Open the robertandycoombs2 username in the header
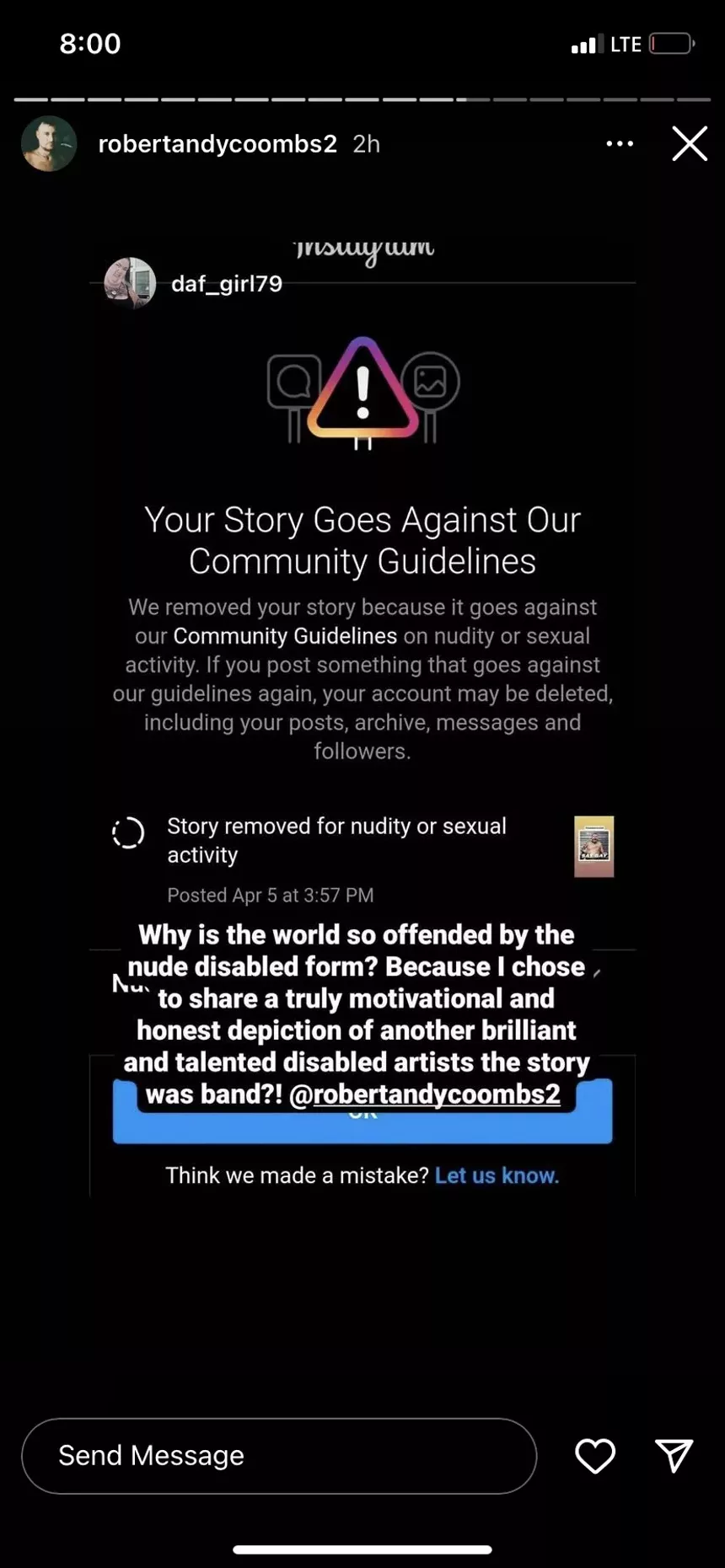 tap(217, 144)
